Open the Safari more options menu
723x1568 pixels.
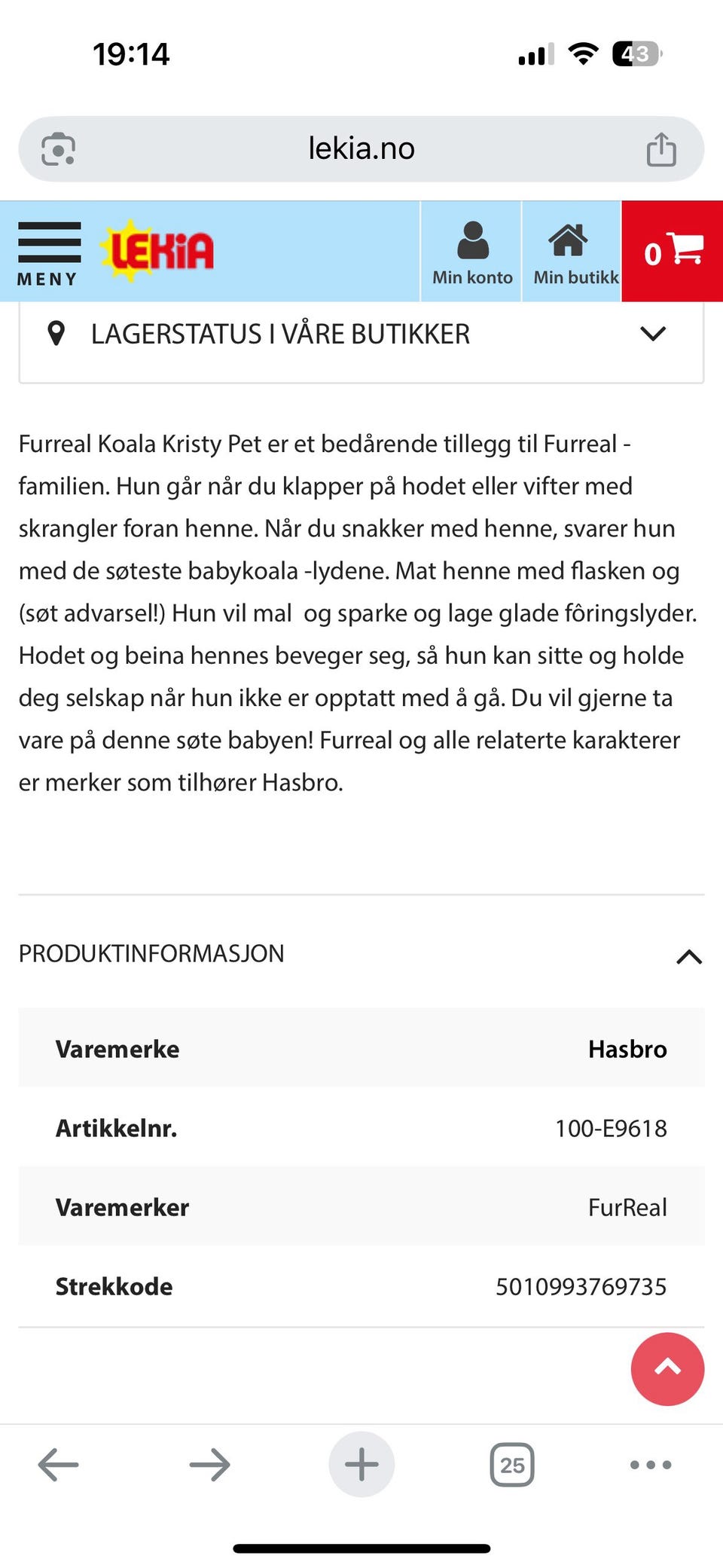pyautogui.click(x=651, y=1464)
